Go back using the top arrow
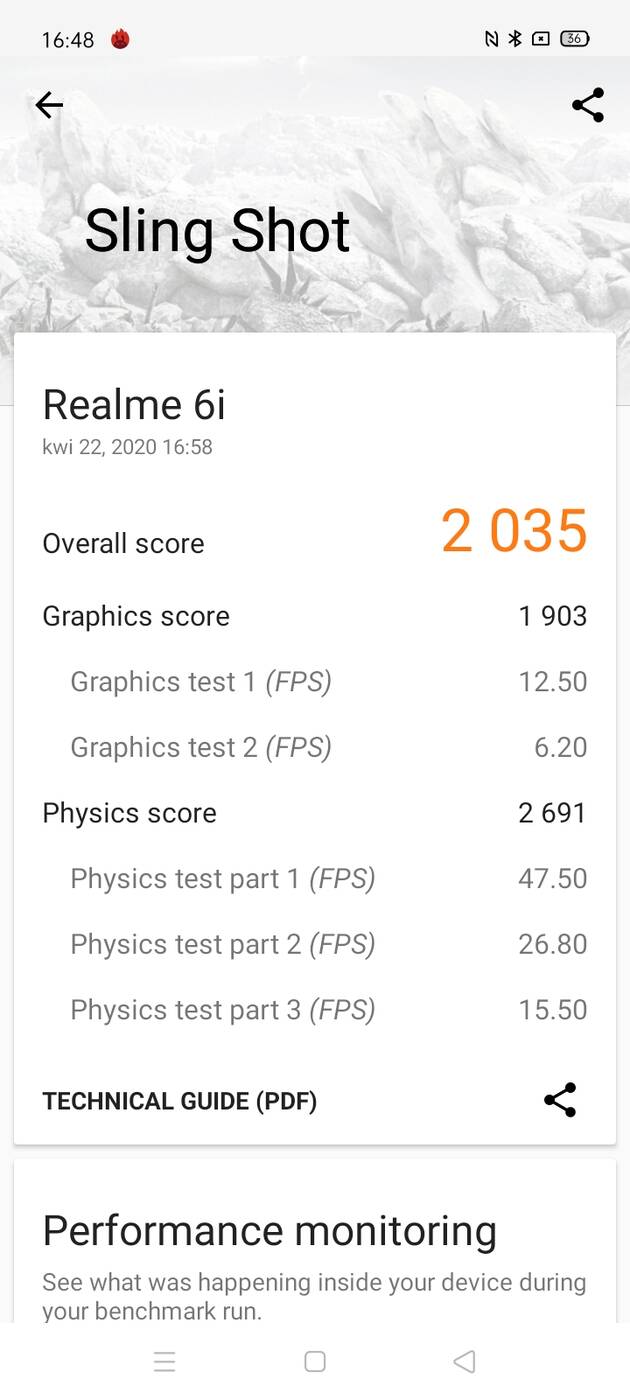 49,105
